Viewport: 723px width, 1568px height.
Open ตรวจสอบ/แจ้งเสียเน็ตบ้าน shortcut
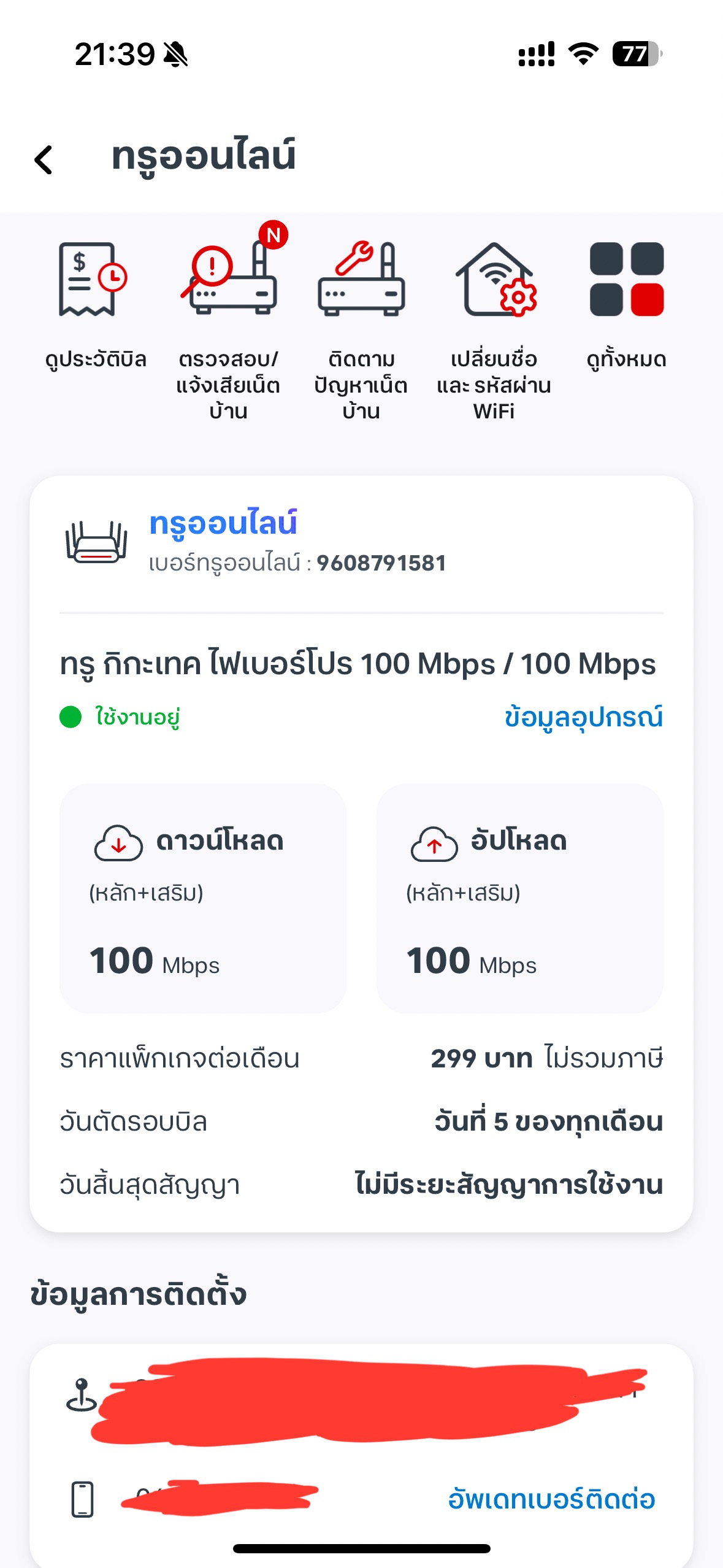(229, 320)
